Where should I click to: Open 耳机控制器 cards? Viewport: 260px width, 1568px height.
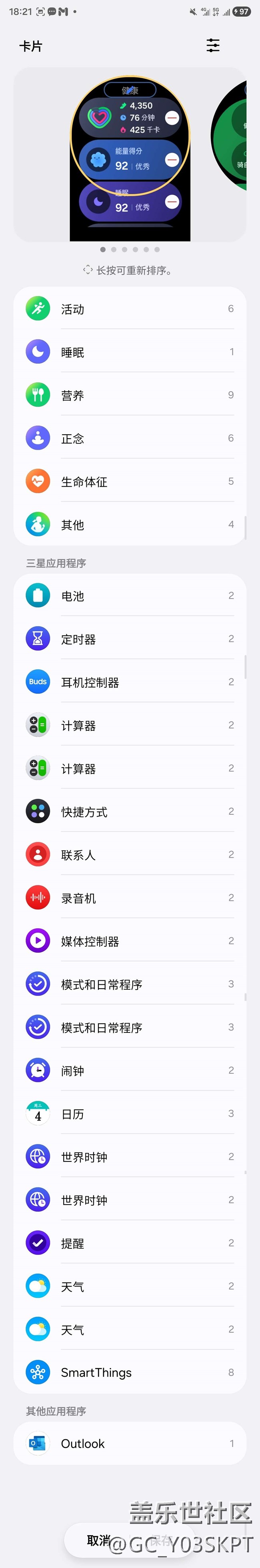(129, 682)
